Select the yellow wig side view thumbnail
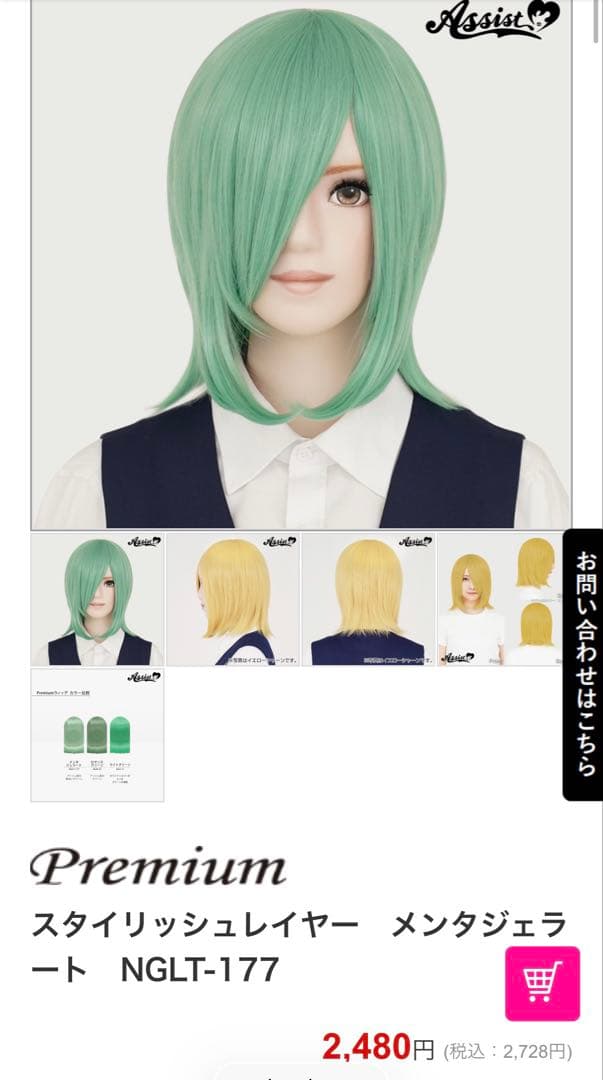This screenshot has height=1080, width=603. pyautogui.click(x=233, y=599)
